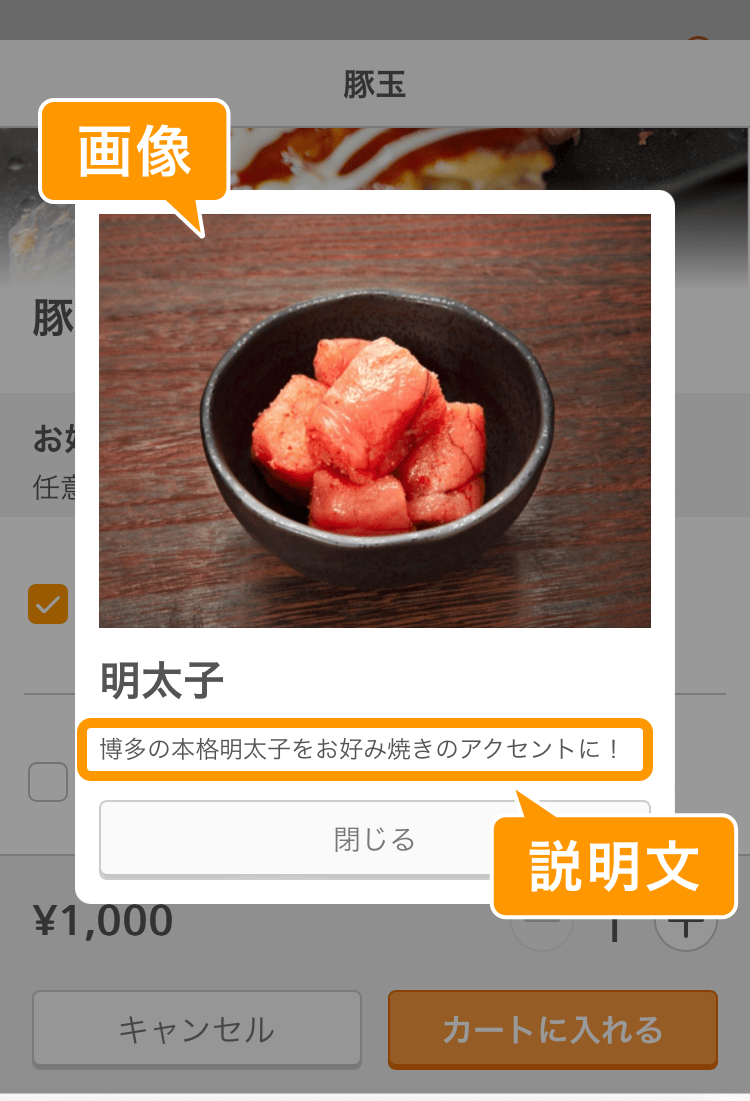
Task: Tap the 豚玉 title in the header
Action: (375, 83)
